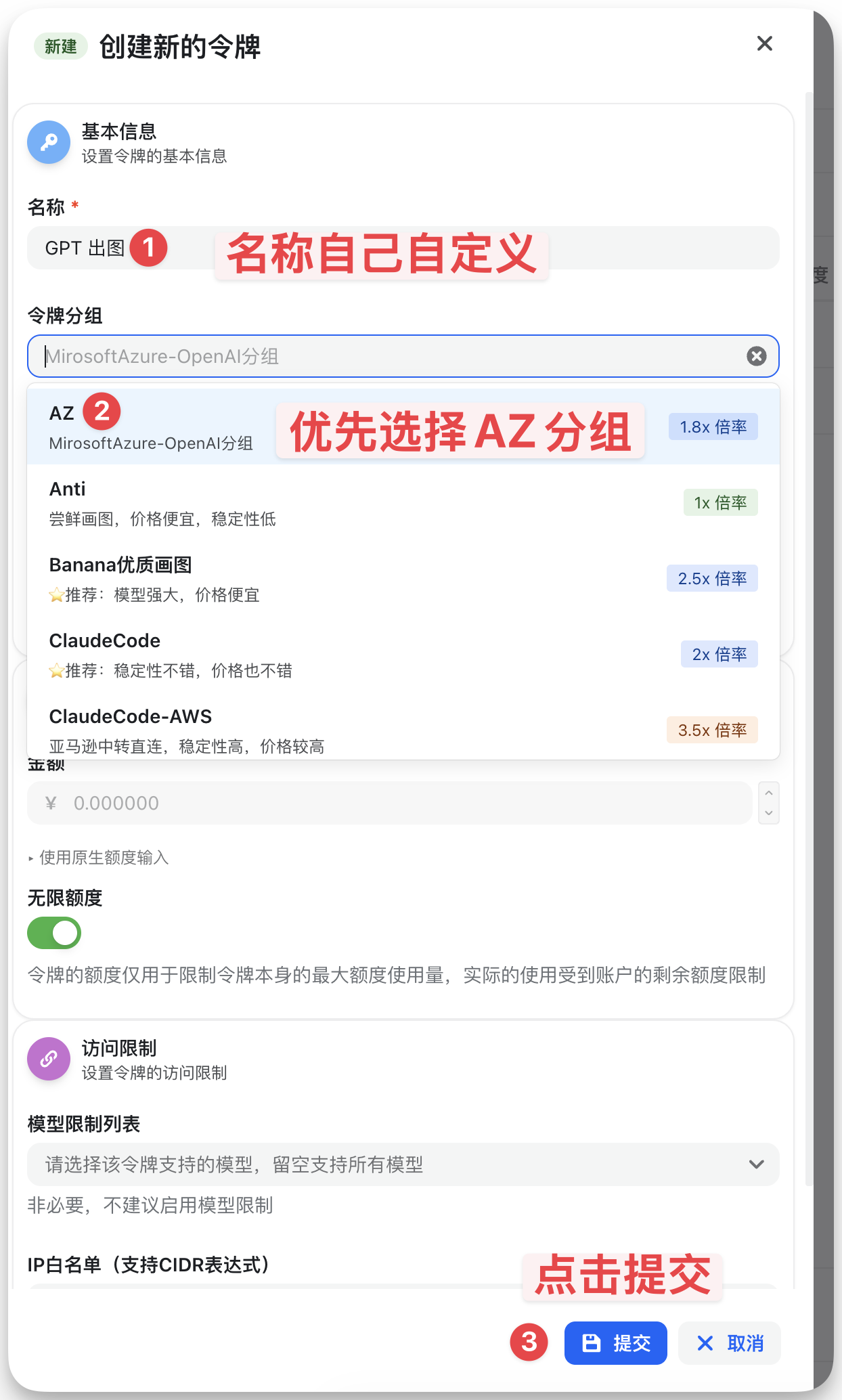Tap the name field containing GPT 出图
Screen dimensions: 842x1400
(403, 248)
